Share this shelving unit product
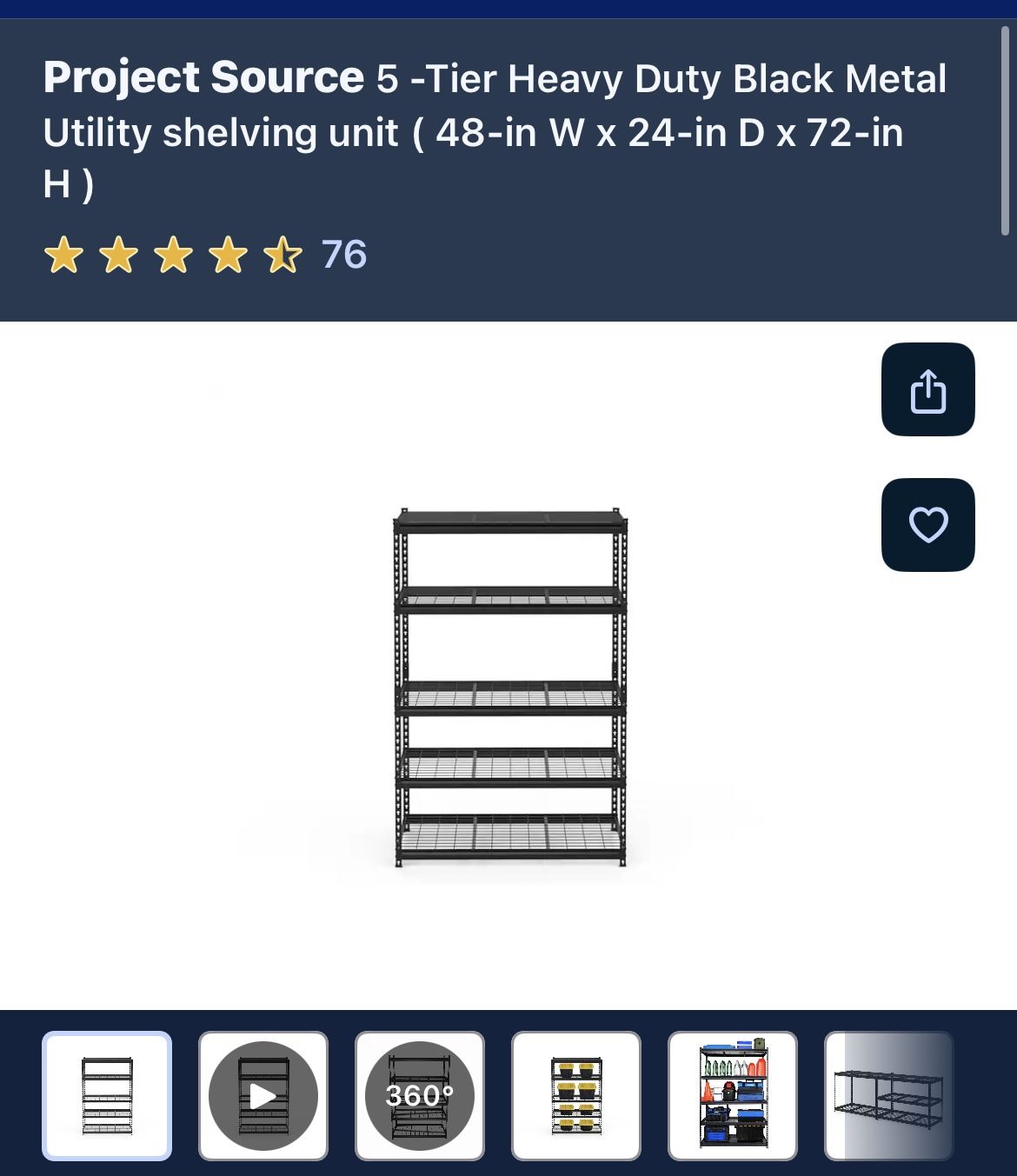1017x1176 pixels. [x=927, y=389]
